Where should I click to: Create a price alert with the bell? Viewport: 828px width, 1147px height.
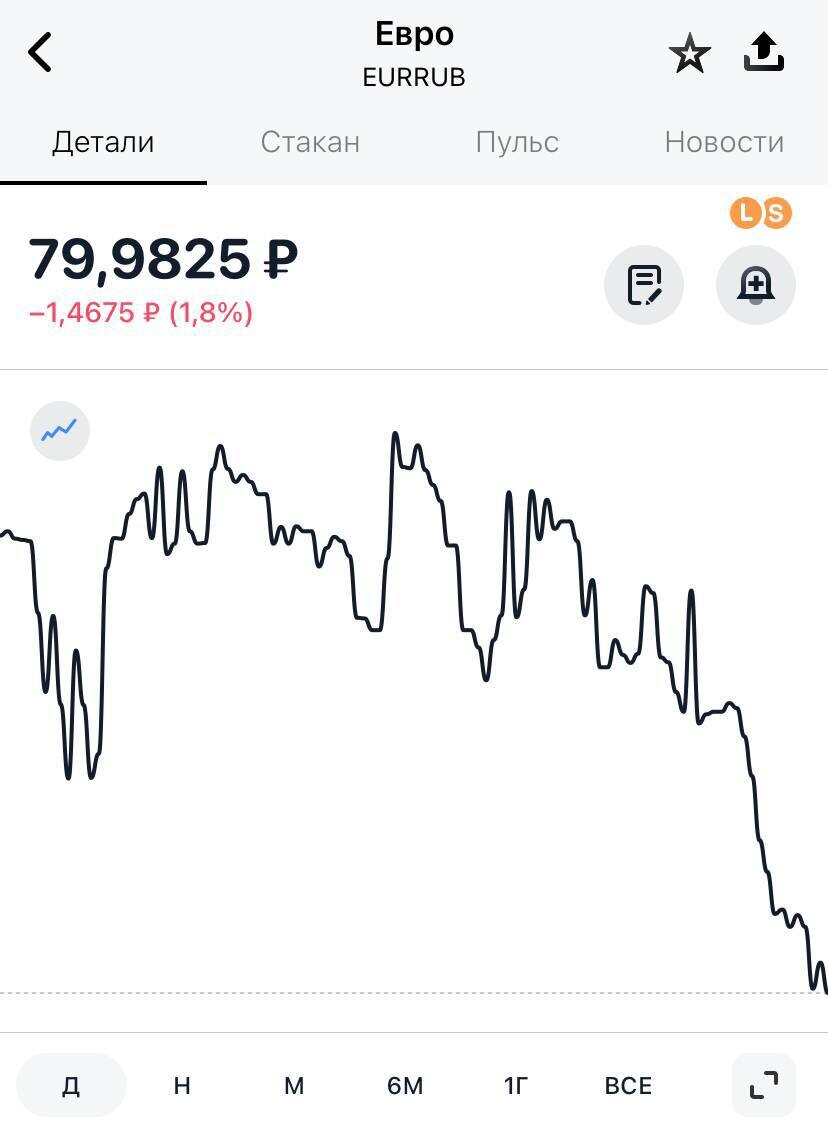click(756, 285)
